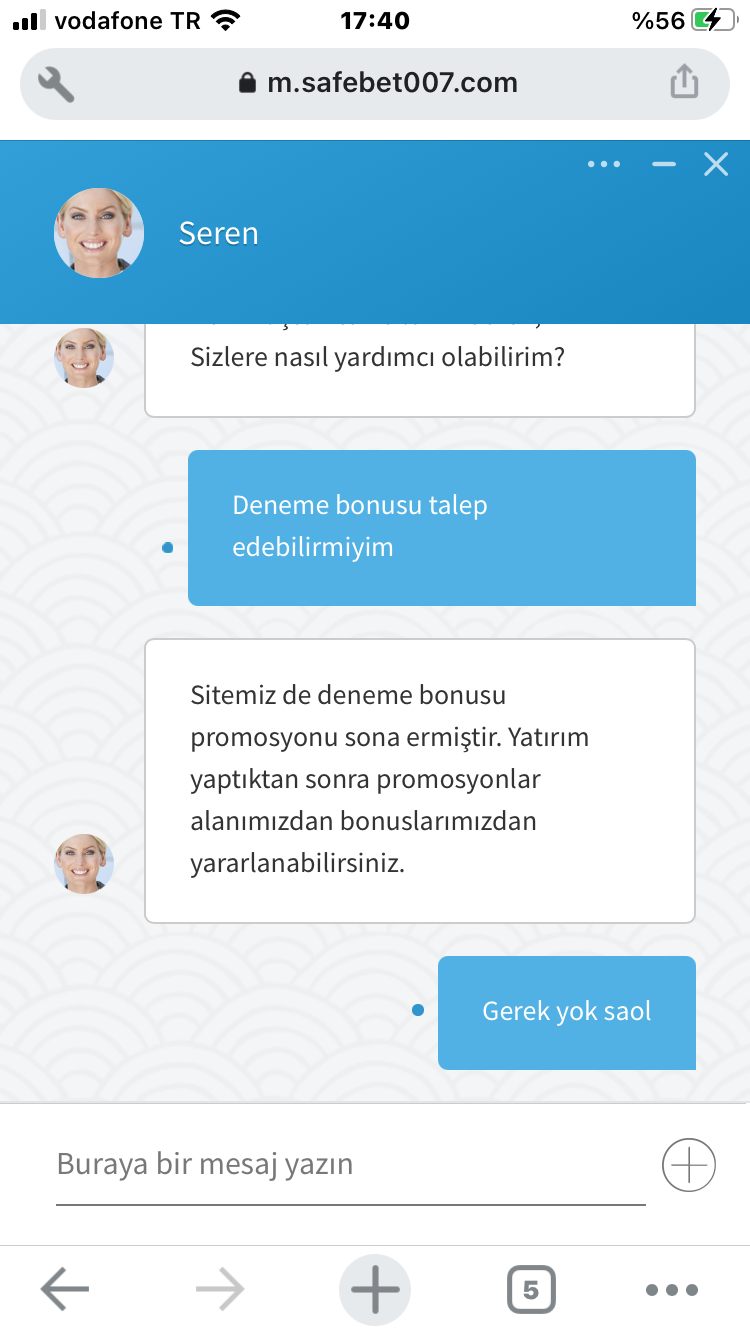Viewport: 750px width, 1334px height.
Task: Open the chat options three-dot menu
Action: click(x=604, y=164)
